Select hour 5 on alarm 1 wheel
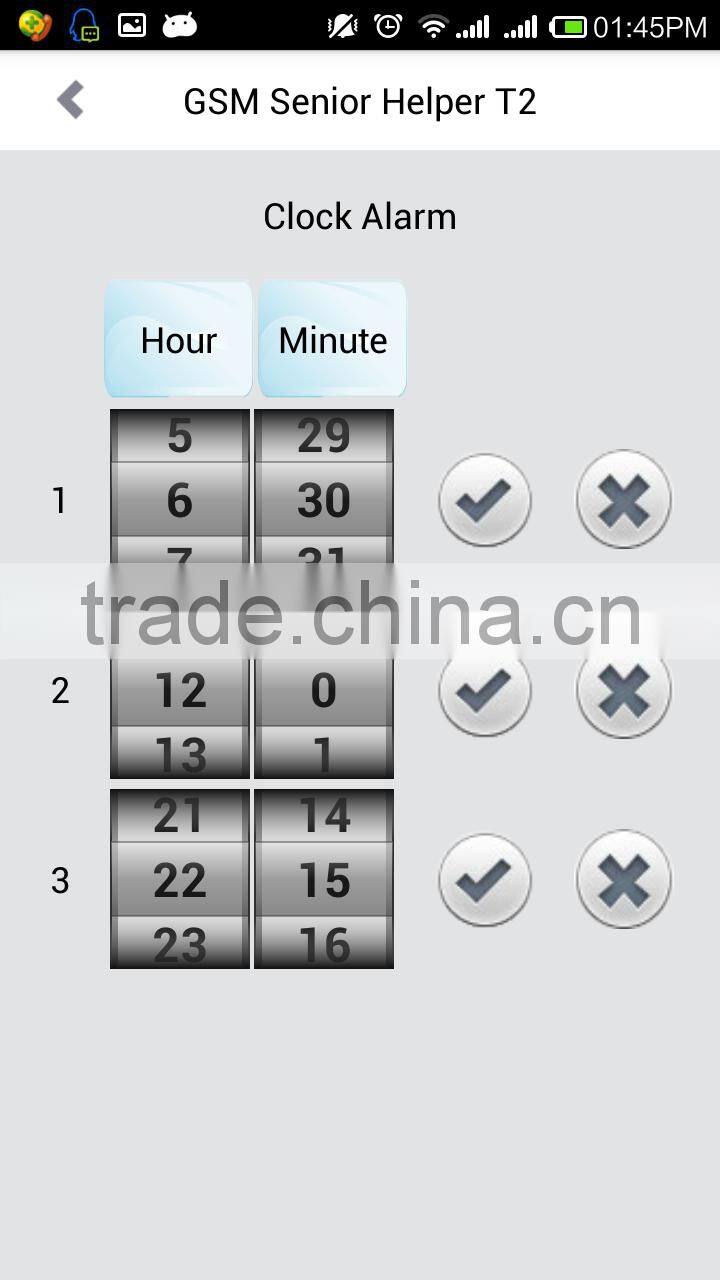This screenshot has width=720, height=1280. point(180,437)
